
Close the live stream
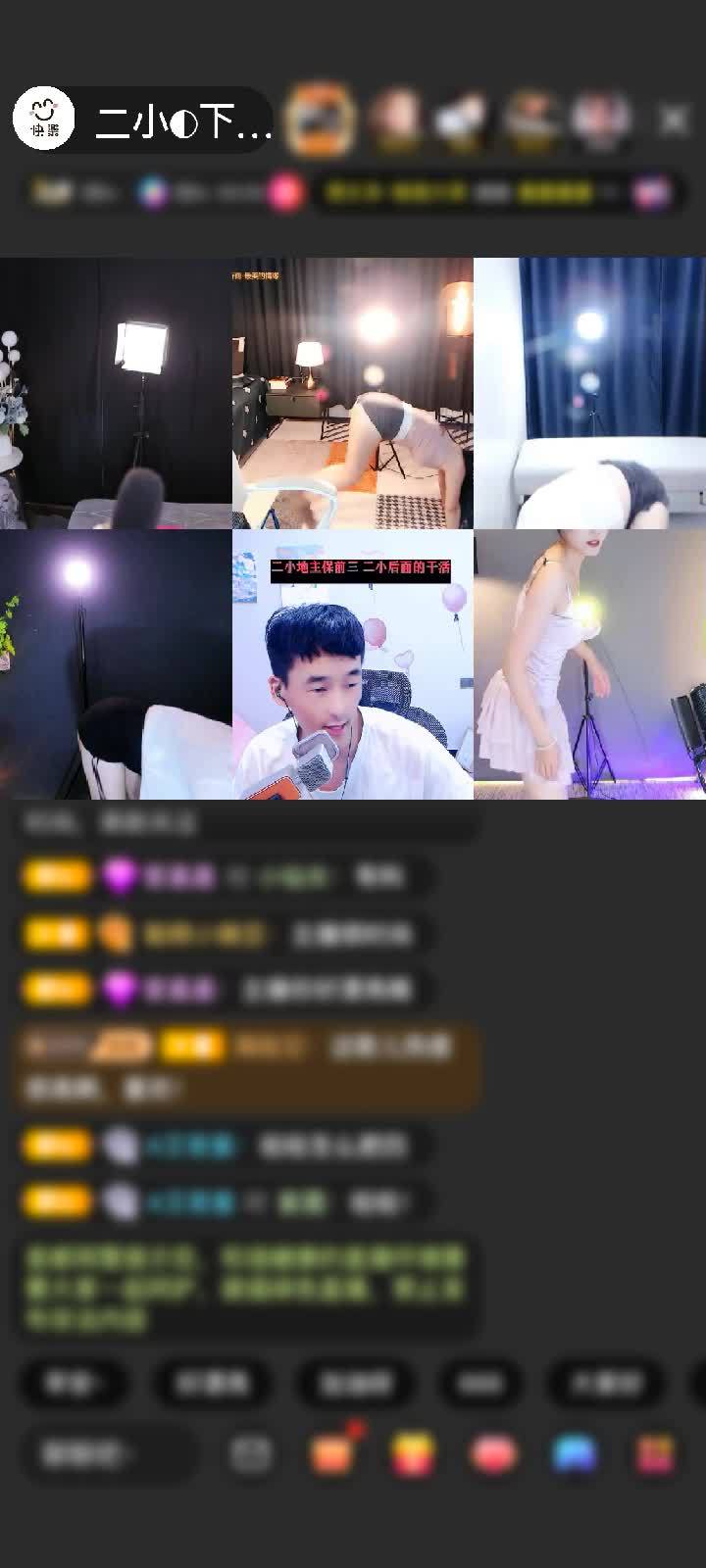[x=674, y=121]
